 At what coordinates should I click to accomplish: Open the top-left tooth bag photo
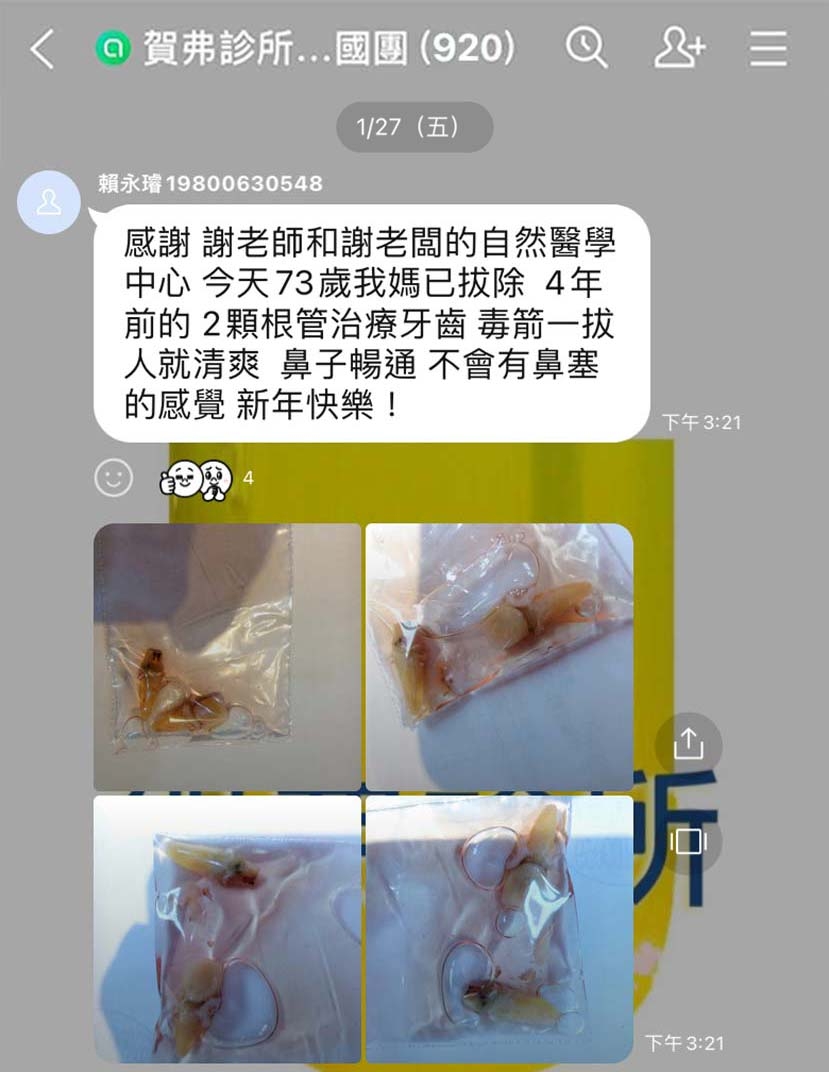point(227,657)
